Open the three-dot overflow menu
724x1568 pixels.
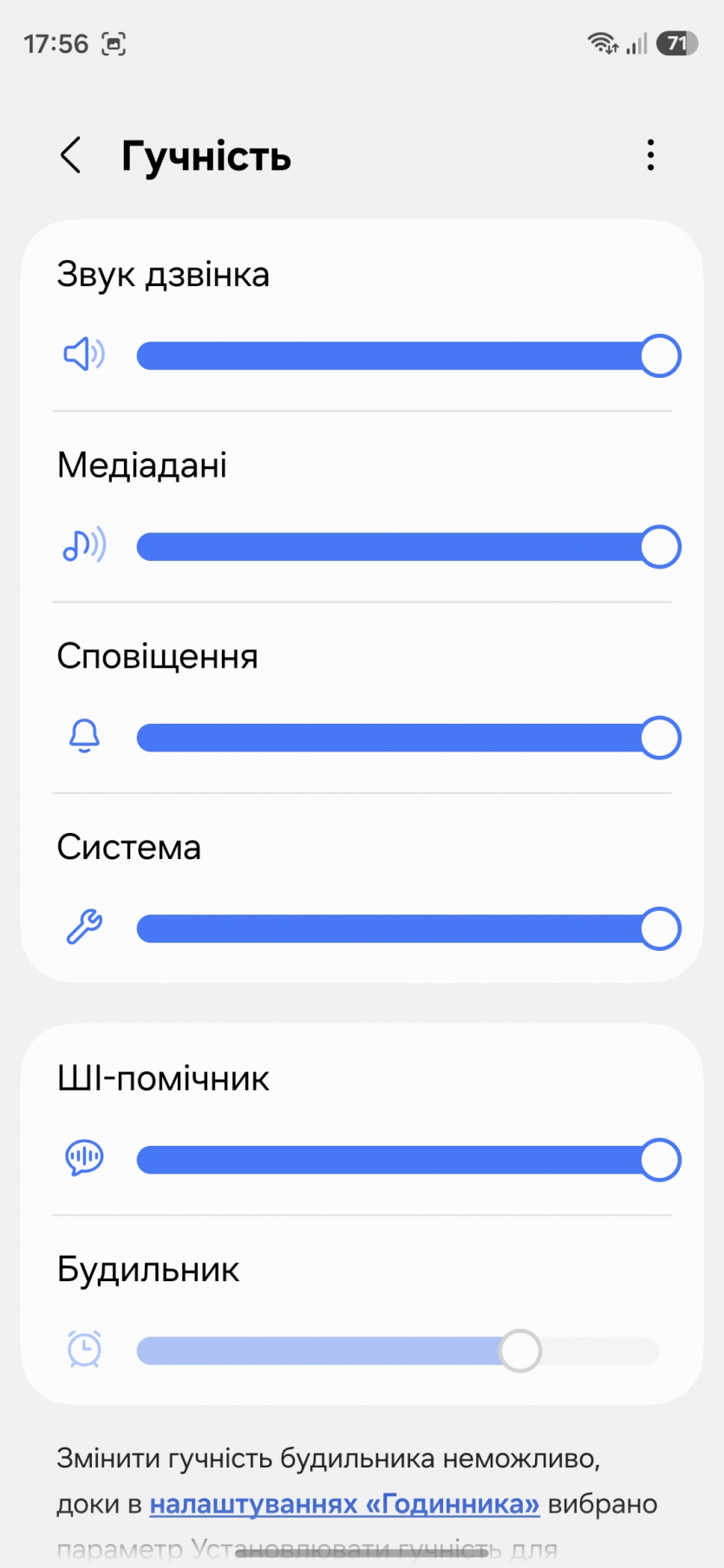tap(650, 156)
